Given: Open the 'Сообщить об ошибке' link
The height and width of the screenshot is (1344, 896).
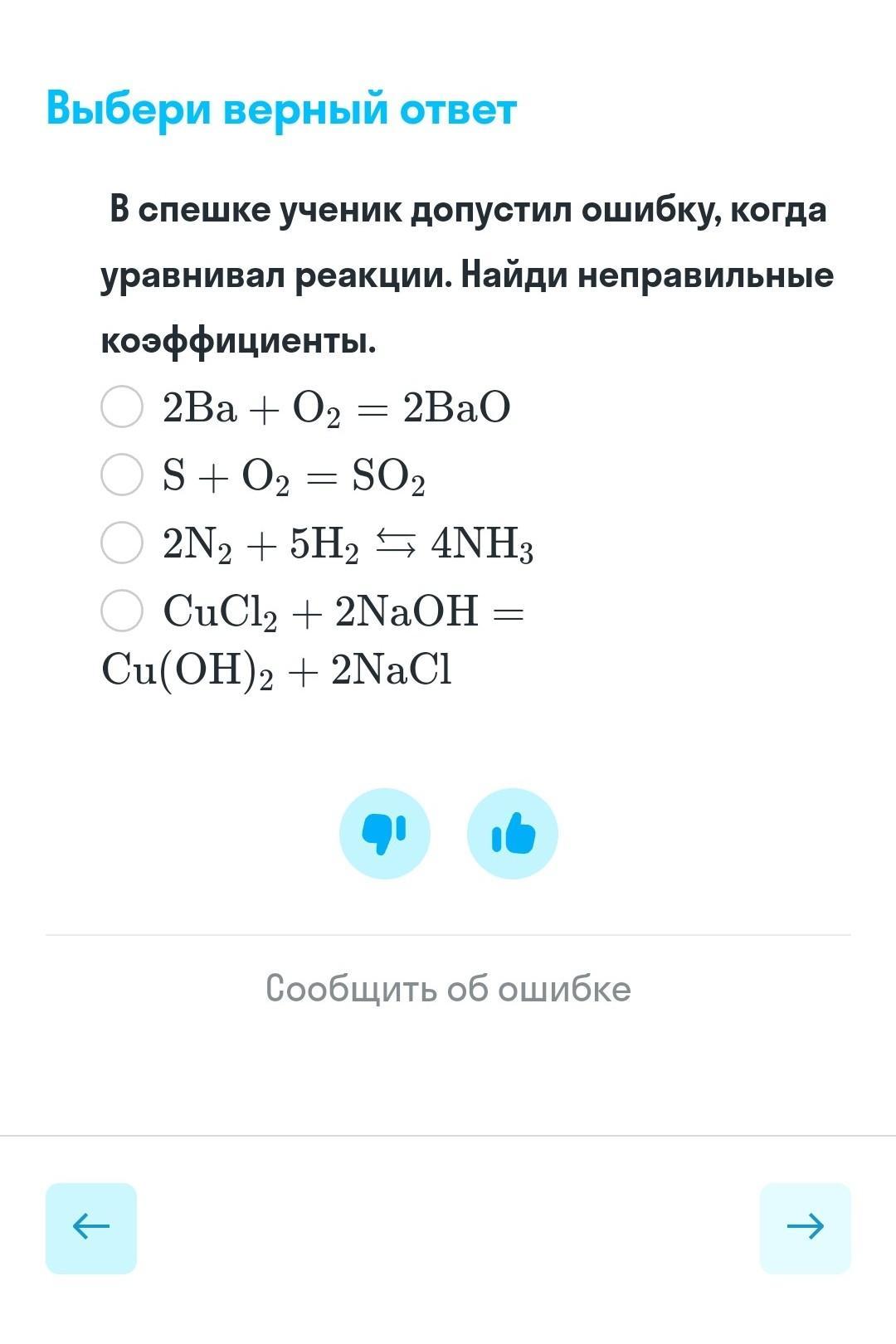Looking at the screenshot, I should click(448, 988).
